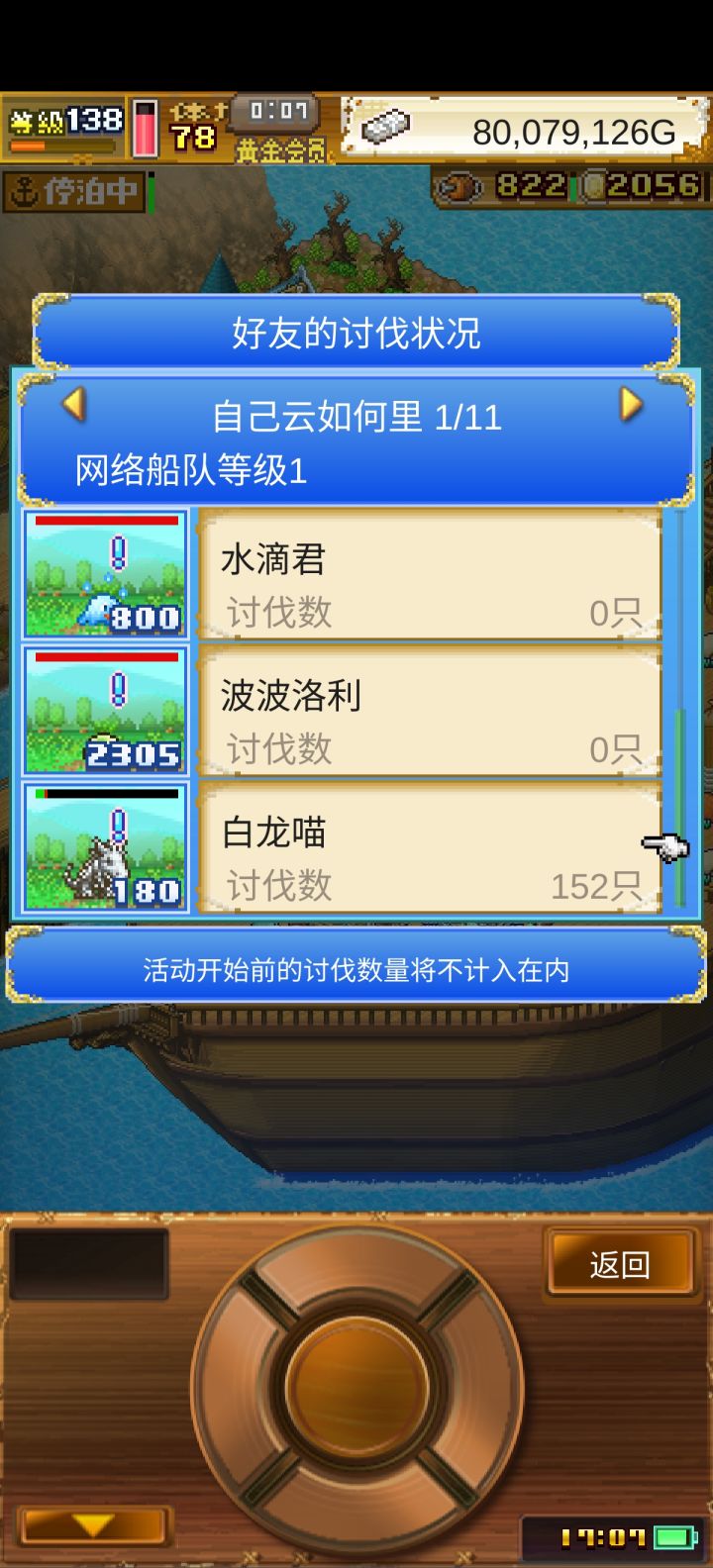Select the 水滴君 entry with 讨伐数 0只
Image resolution: width=713 pixels, height=1568 pixels.
point(426,574)
